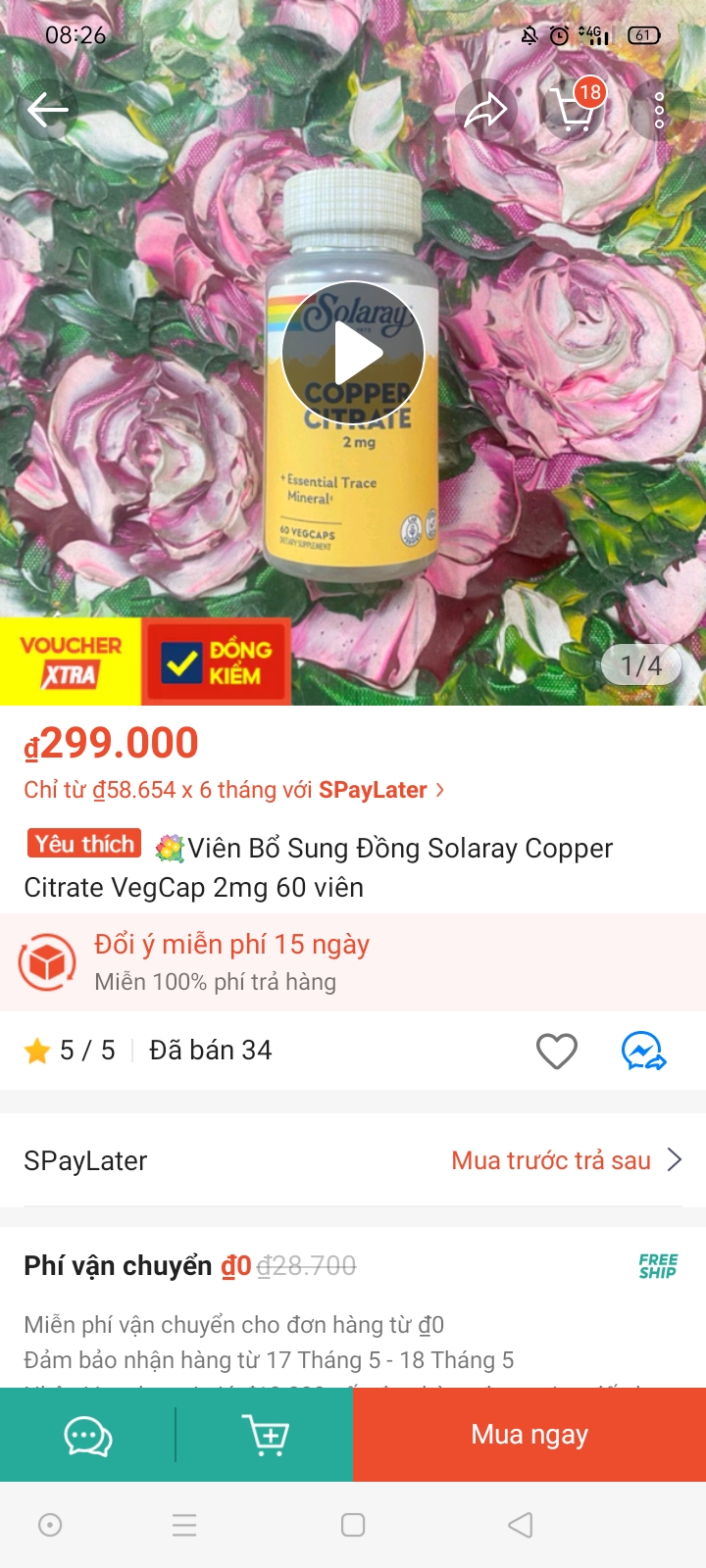Open SPayLater Mua trước trả sau row
The image size is (706, 1568).
click(x=353, y=1161)
